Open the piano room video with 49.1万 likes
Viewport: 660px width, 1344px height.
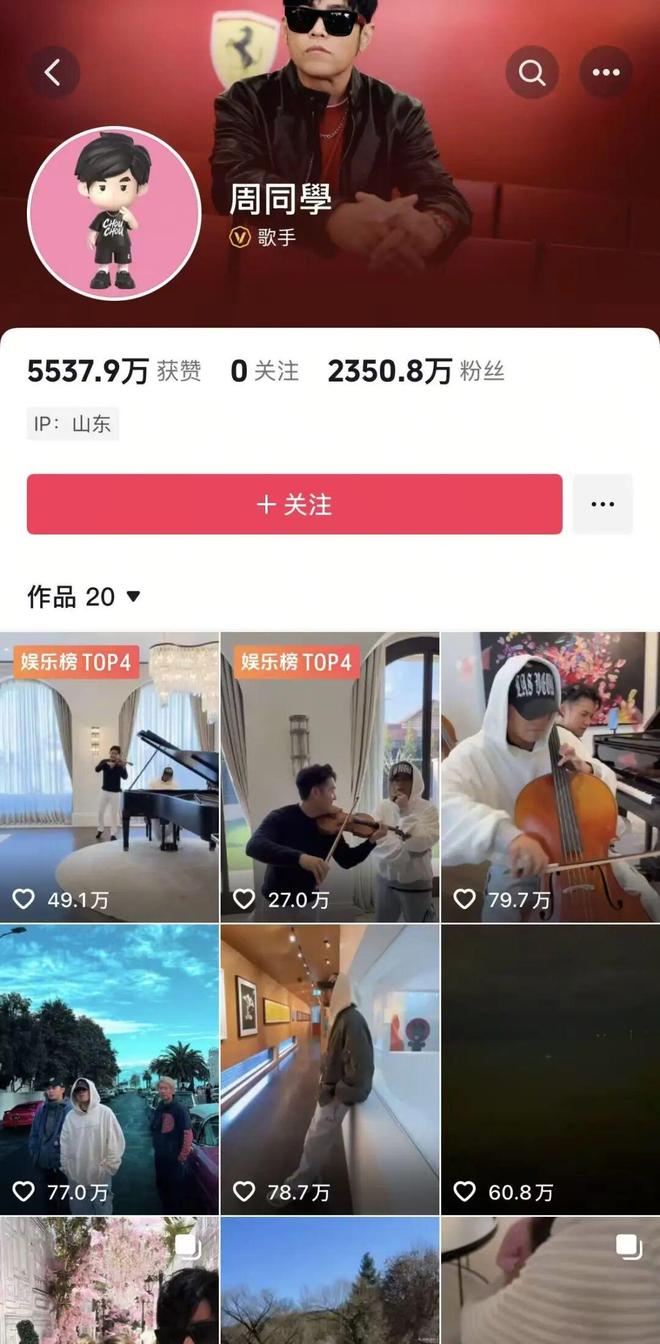(109, 776)
